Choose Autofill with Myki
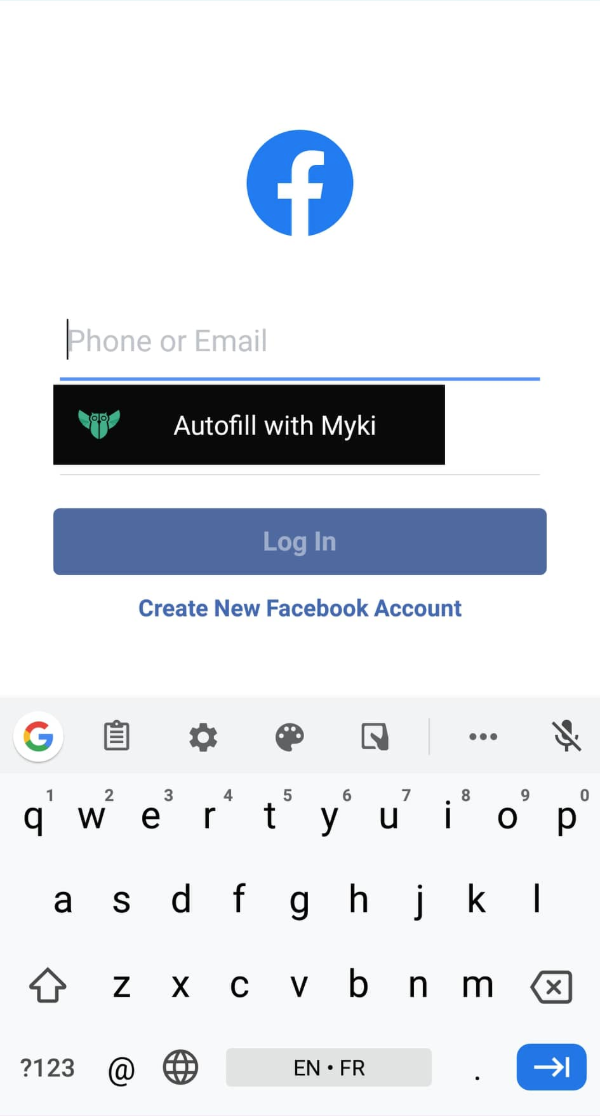The height and width of the screenshot is (1116, 600). 249,425
